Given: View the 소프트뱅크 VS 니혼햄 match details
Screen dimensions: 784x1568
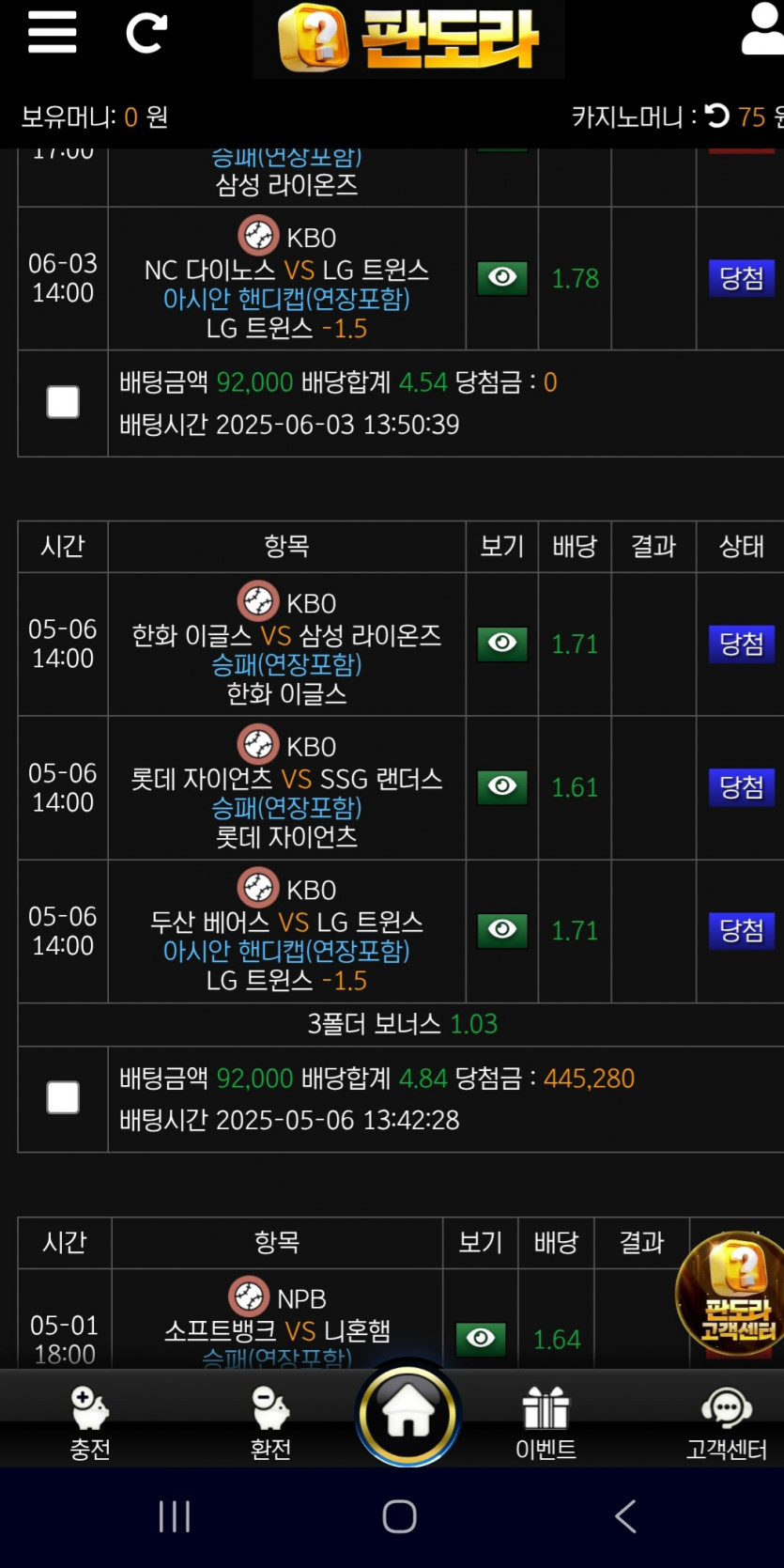Looking at the screenshot, I should (481, 1339).
